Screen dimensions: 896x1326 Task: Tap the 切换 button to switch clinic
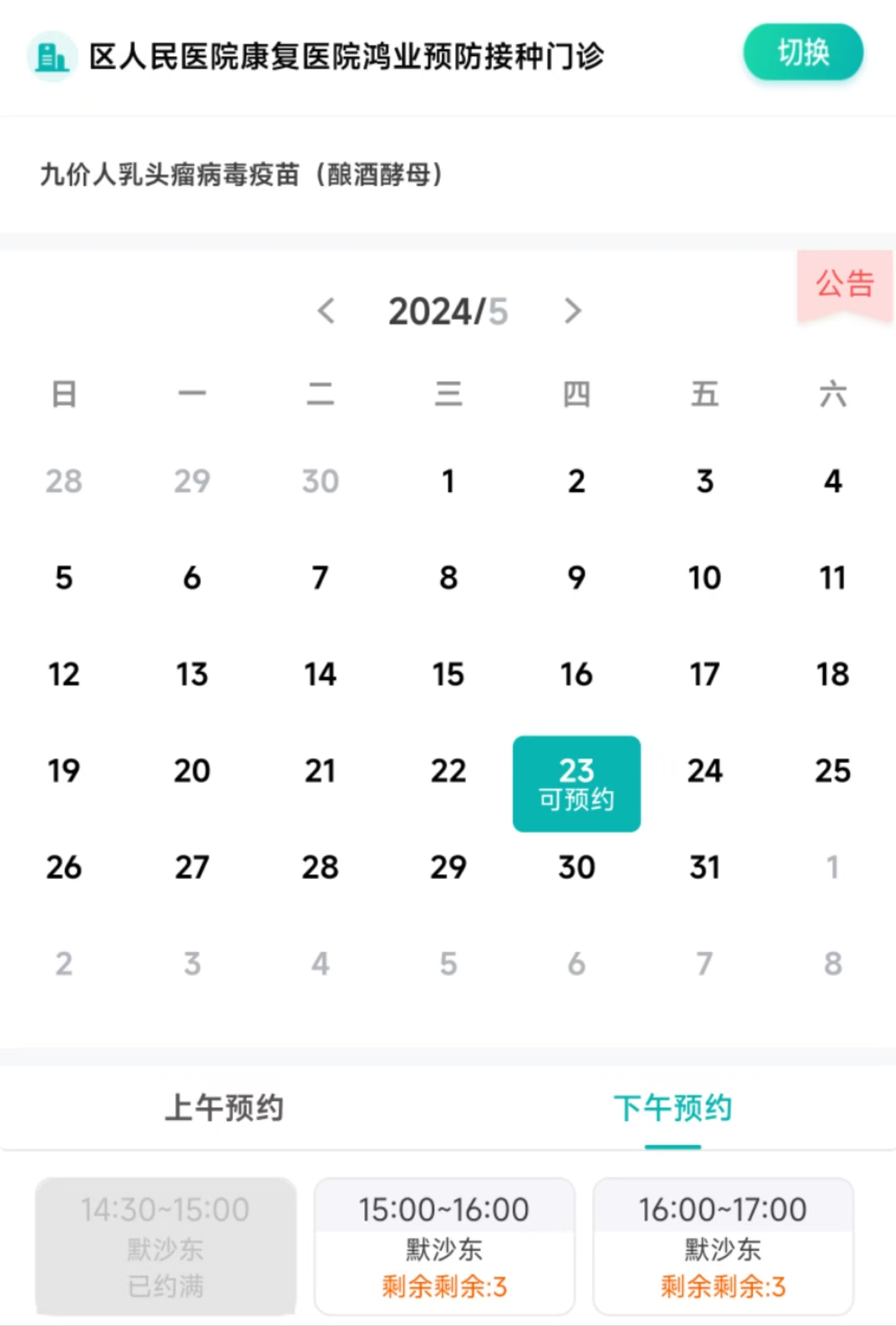[803, 52]
